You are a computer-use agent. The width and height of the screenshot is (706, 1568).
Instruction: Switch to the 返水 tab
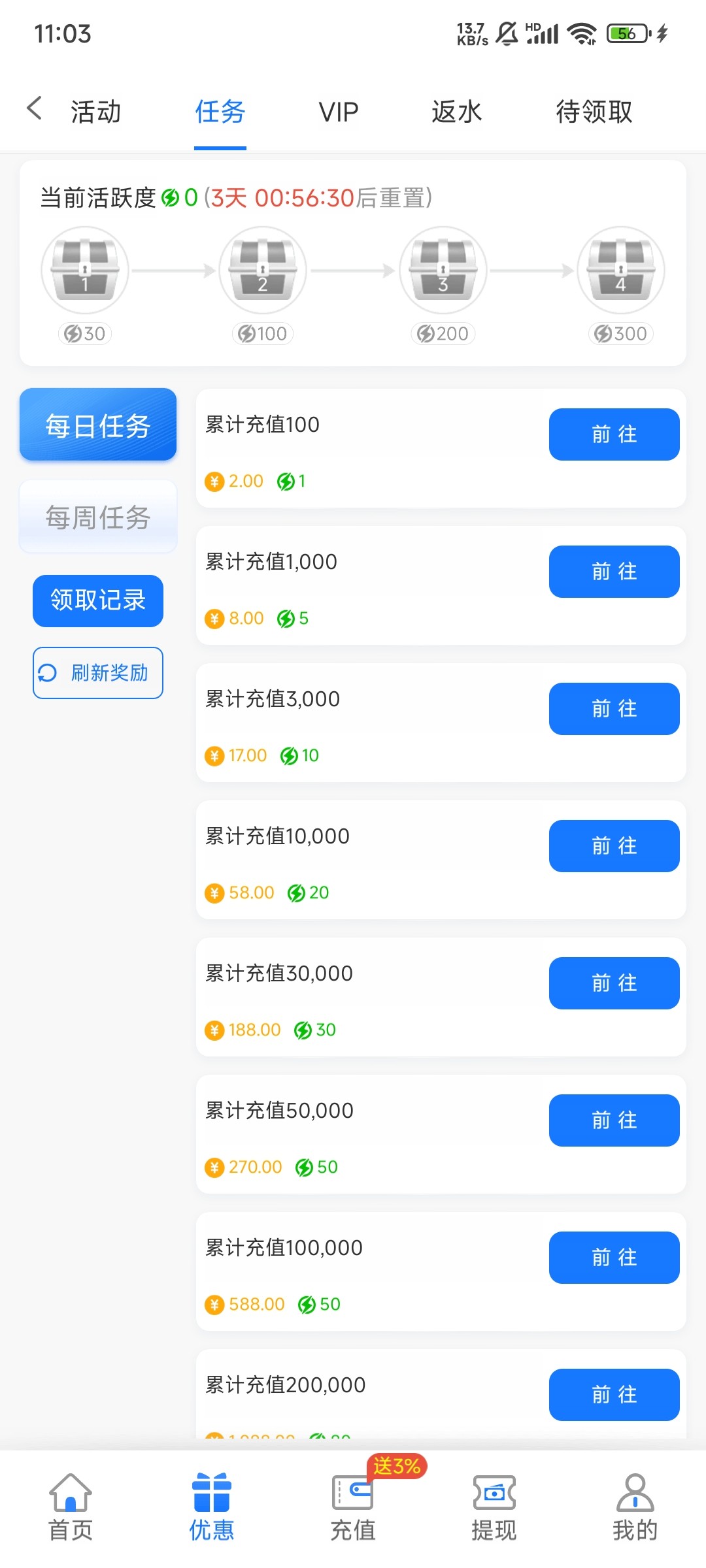click(x=456, y=112)
